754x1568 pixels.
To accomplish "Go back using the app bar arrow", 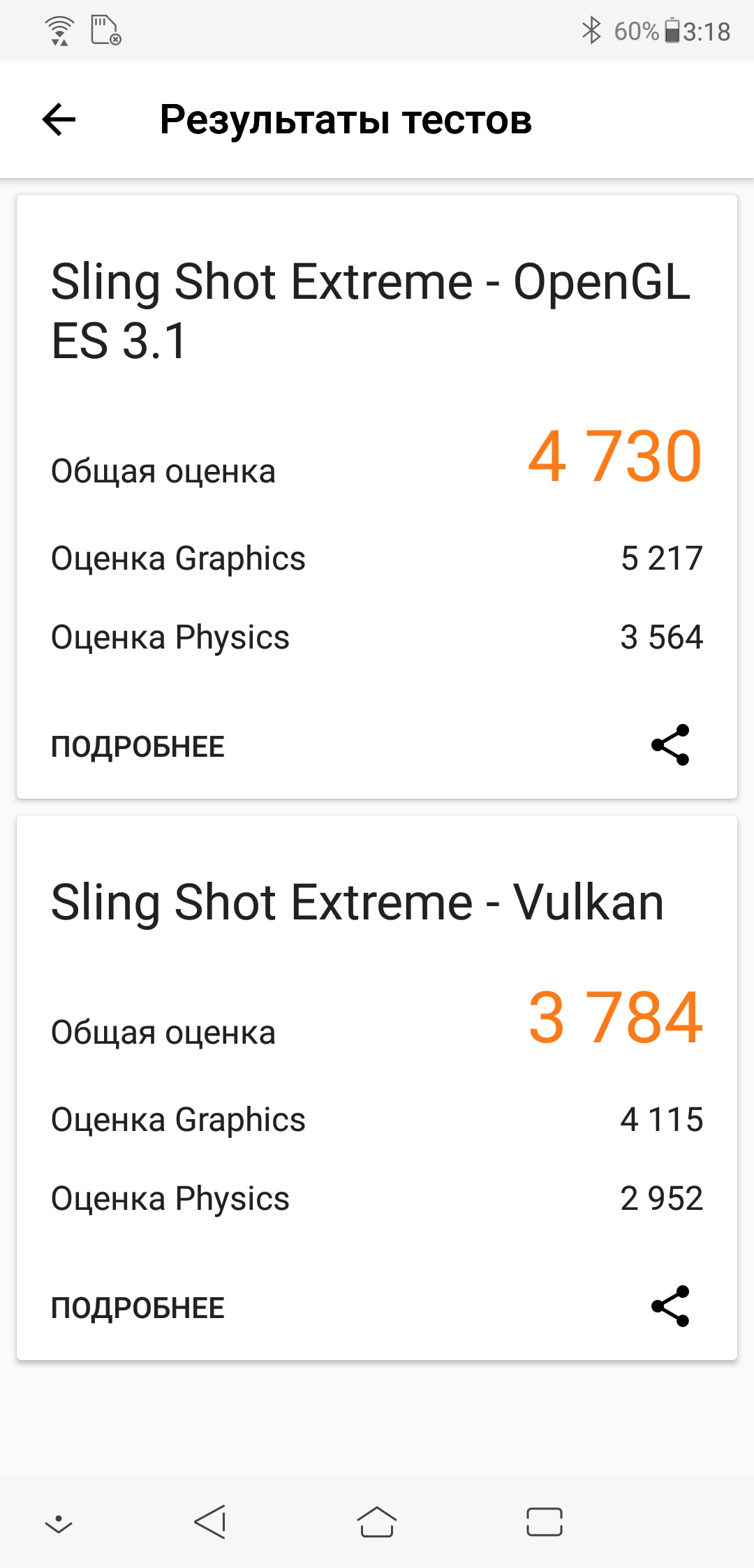I will tap(59, 119).
